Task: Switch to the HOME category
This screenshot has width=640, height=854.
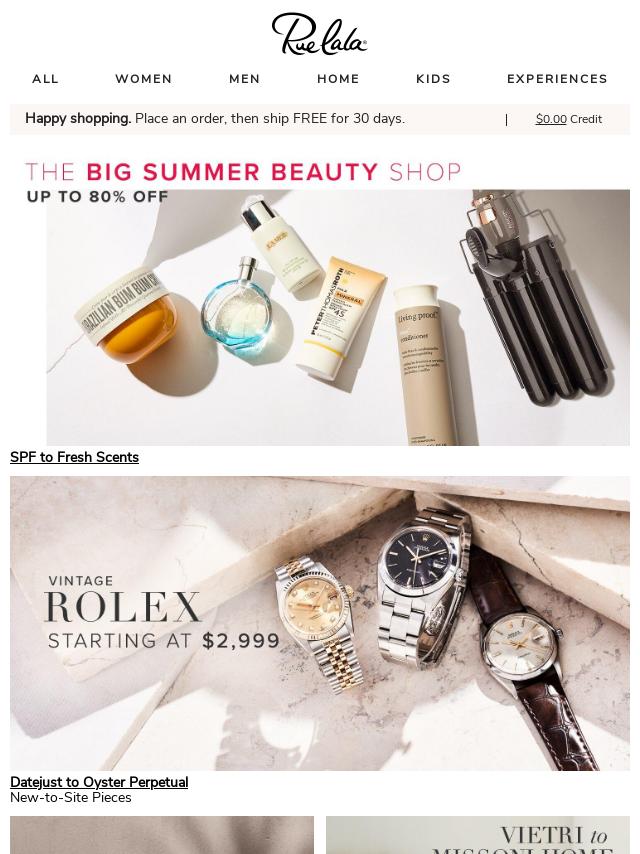Action: pyautogui.click(x=338, y=79)
